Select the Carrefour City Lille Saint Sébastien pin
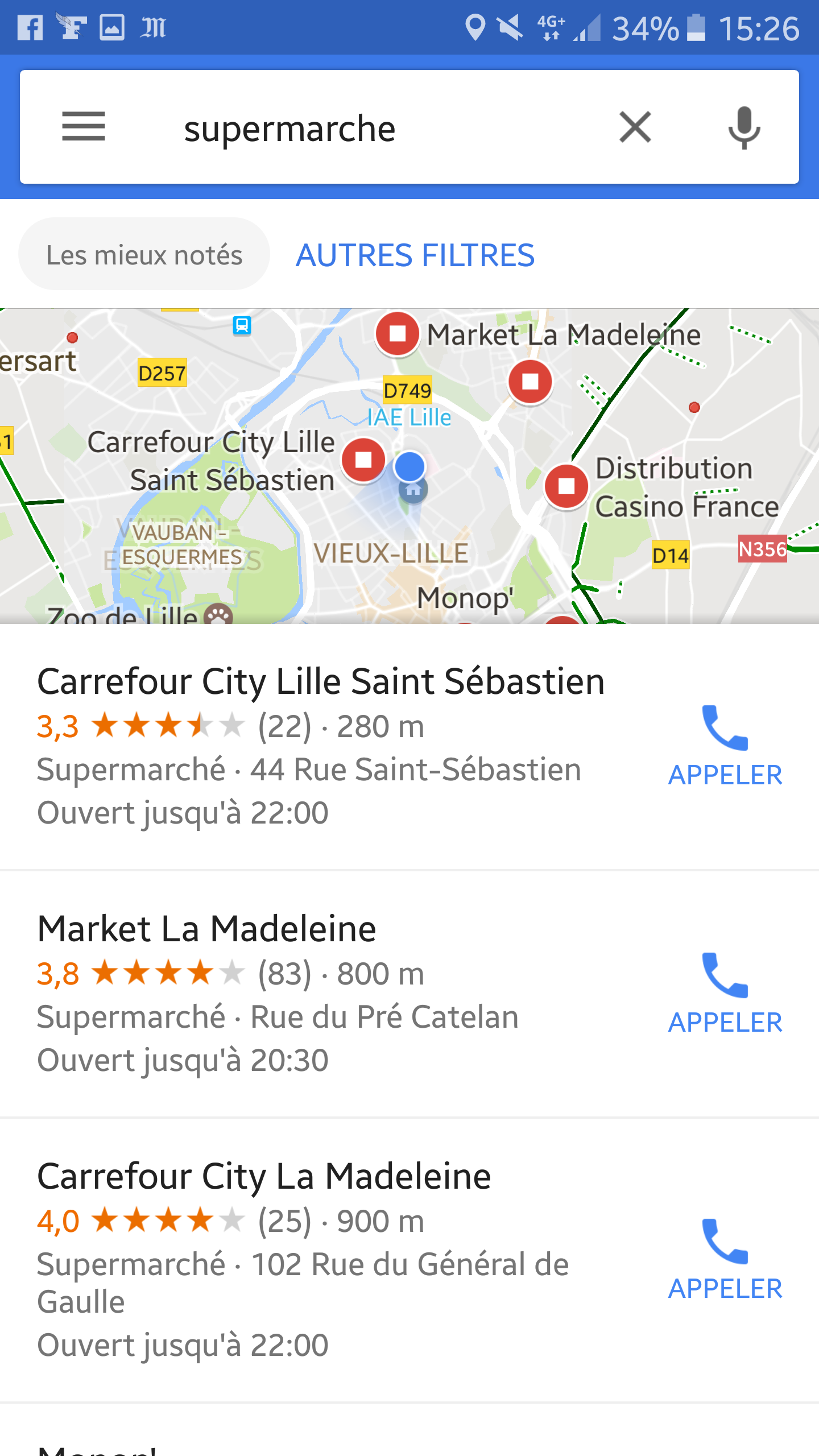The width and height of the screenshot is (819, 1456). coord(363,460)
